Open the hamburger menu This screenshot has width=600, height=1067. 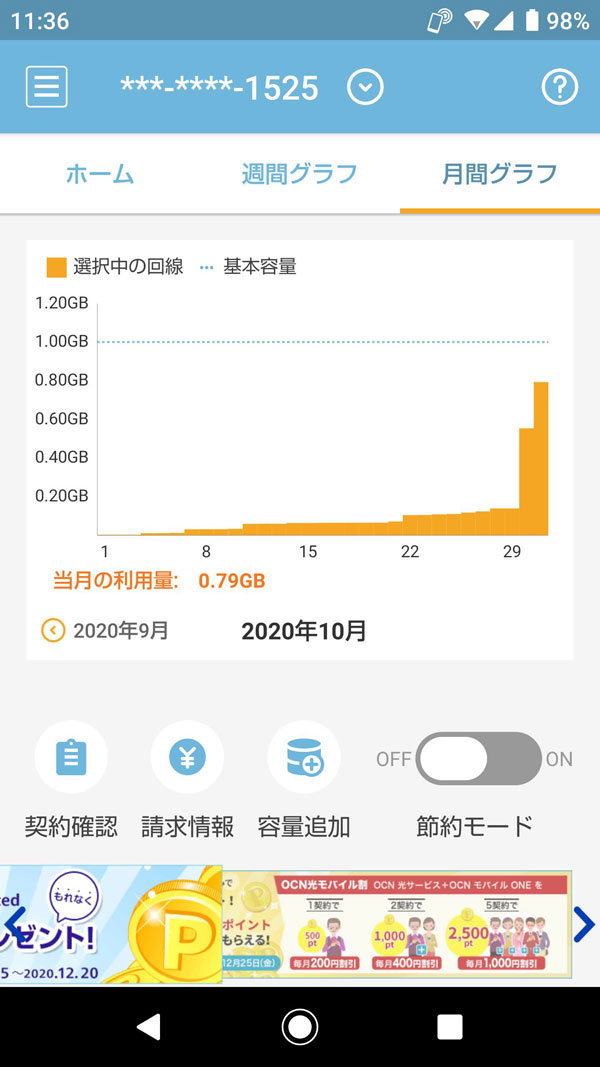tap(46, 88)
